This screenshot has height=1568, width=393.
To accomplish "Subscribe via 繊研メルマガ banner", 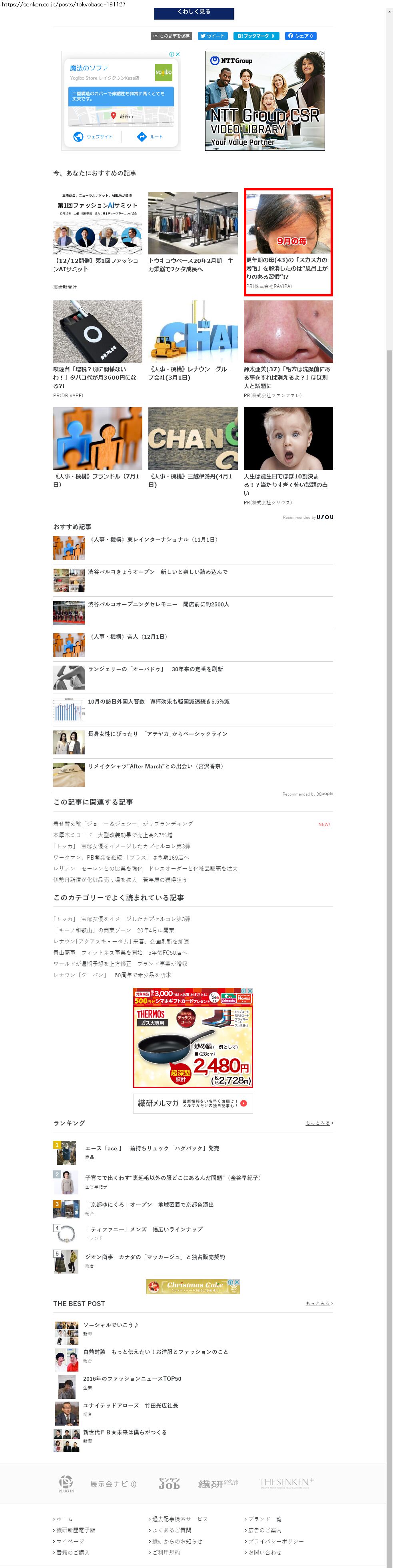I will tap(193, 1103).
